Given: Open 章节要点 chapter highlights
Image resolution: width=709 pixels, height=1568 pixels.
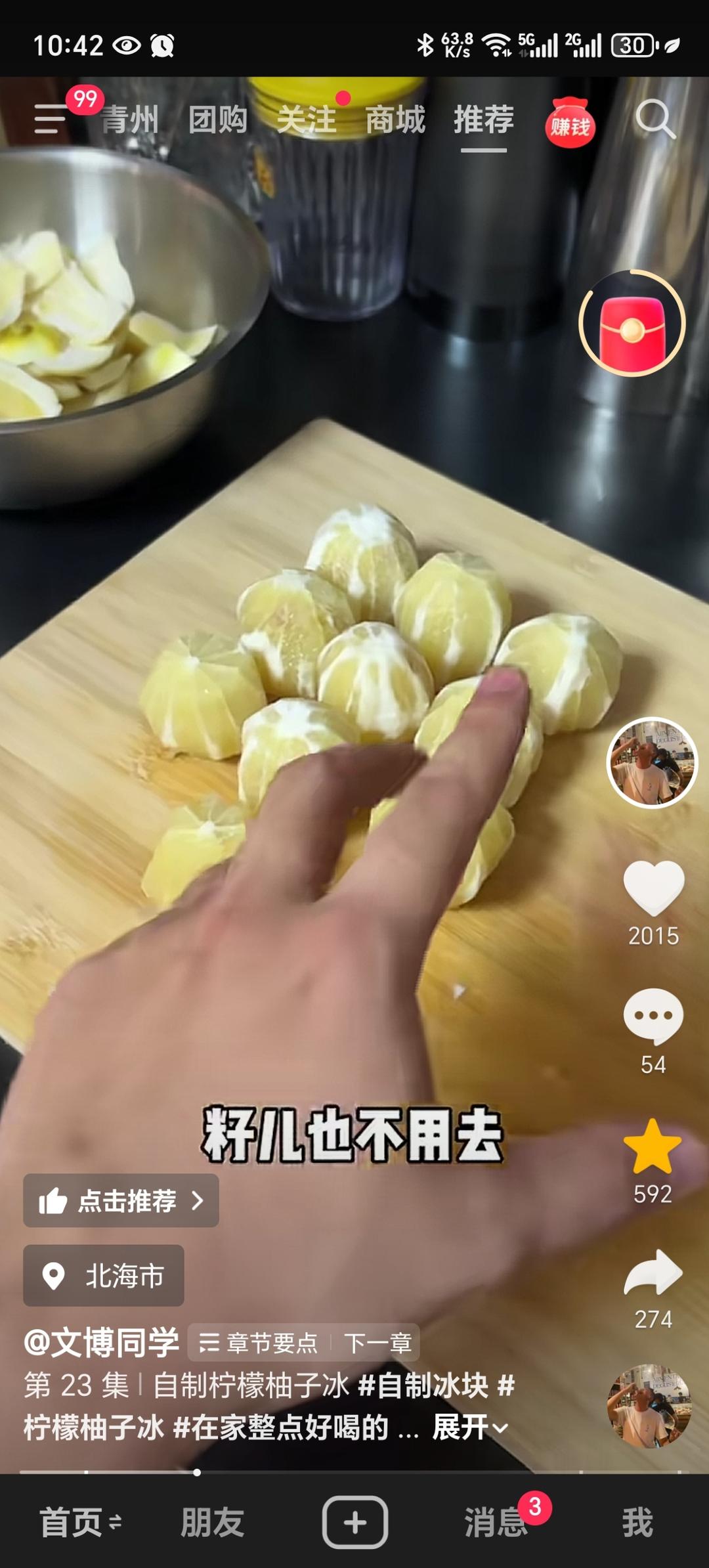Looking at the screenshot, I should tap(259, 1343).
